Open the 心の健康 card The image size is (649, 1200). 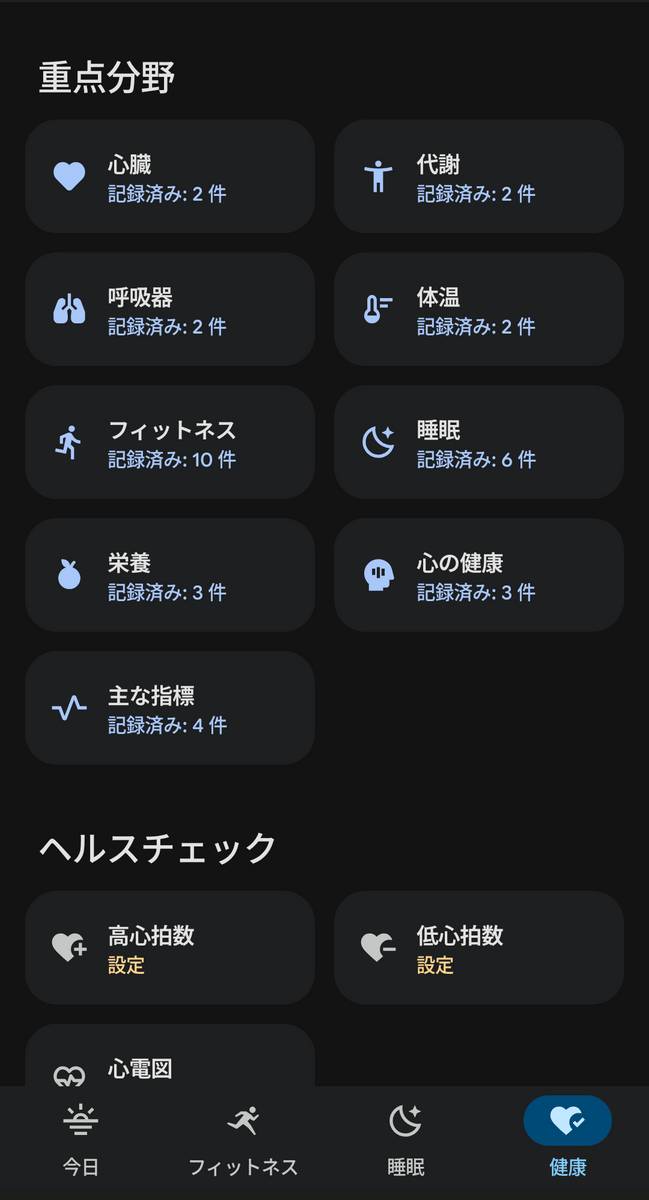[479, 576]
